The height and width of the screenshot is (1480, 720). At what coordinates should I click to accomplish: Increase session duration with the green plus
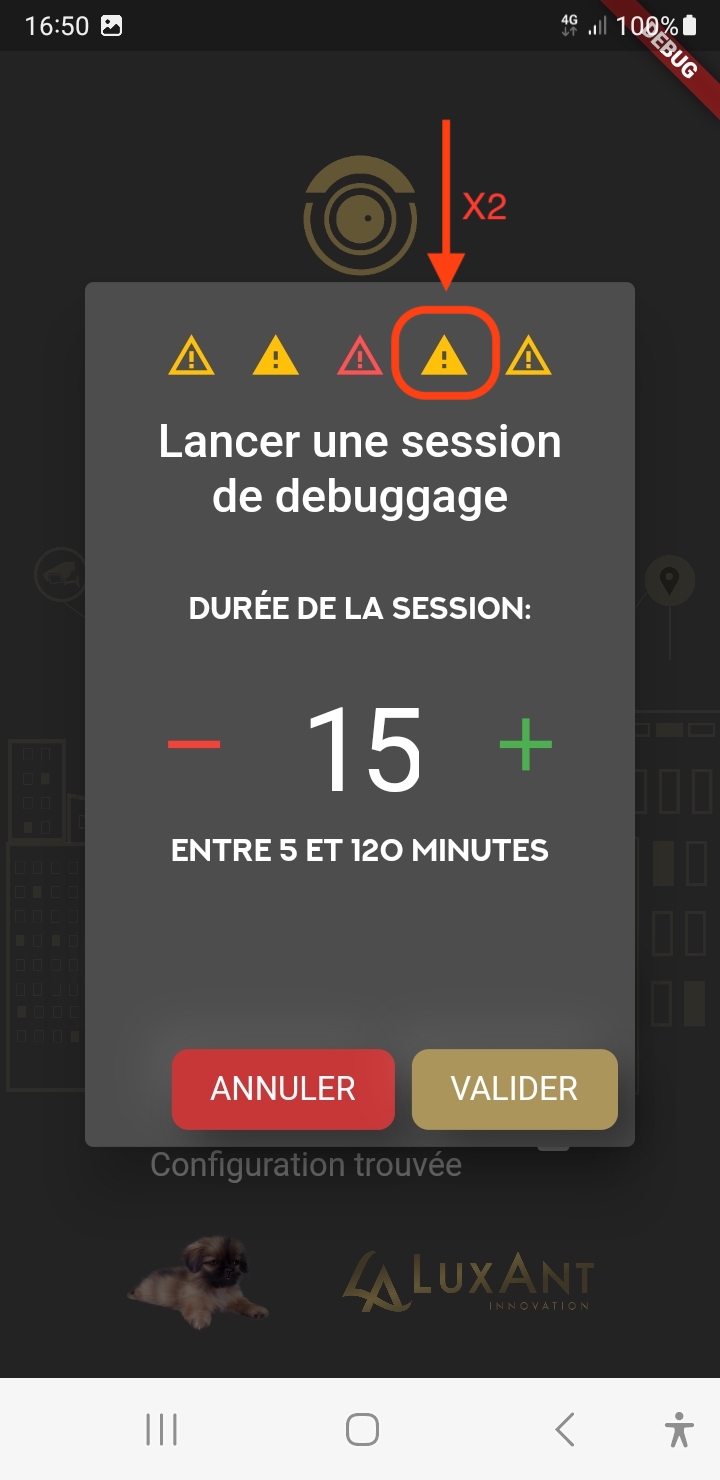click(x=525, y=744)
